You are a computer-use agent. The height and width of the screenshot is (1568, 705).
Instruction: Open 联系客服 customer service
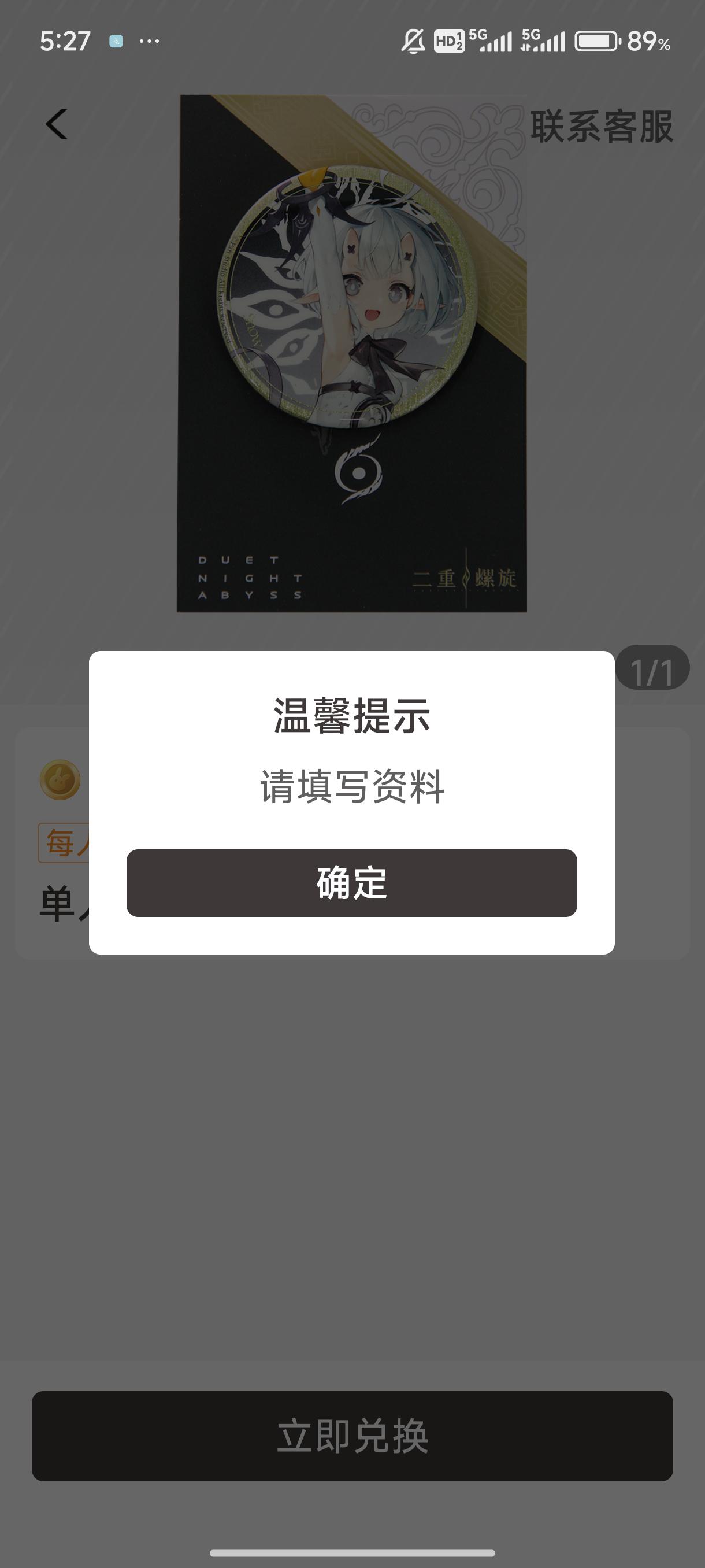coord(601,127)
